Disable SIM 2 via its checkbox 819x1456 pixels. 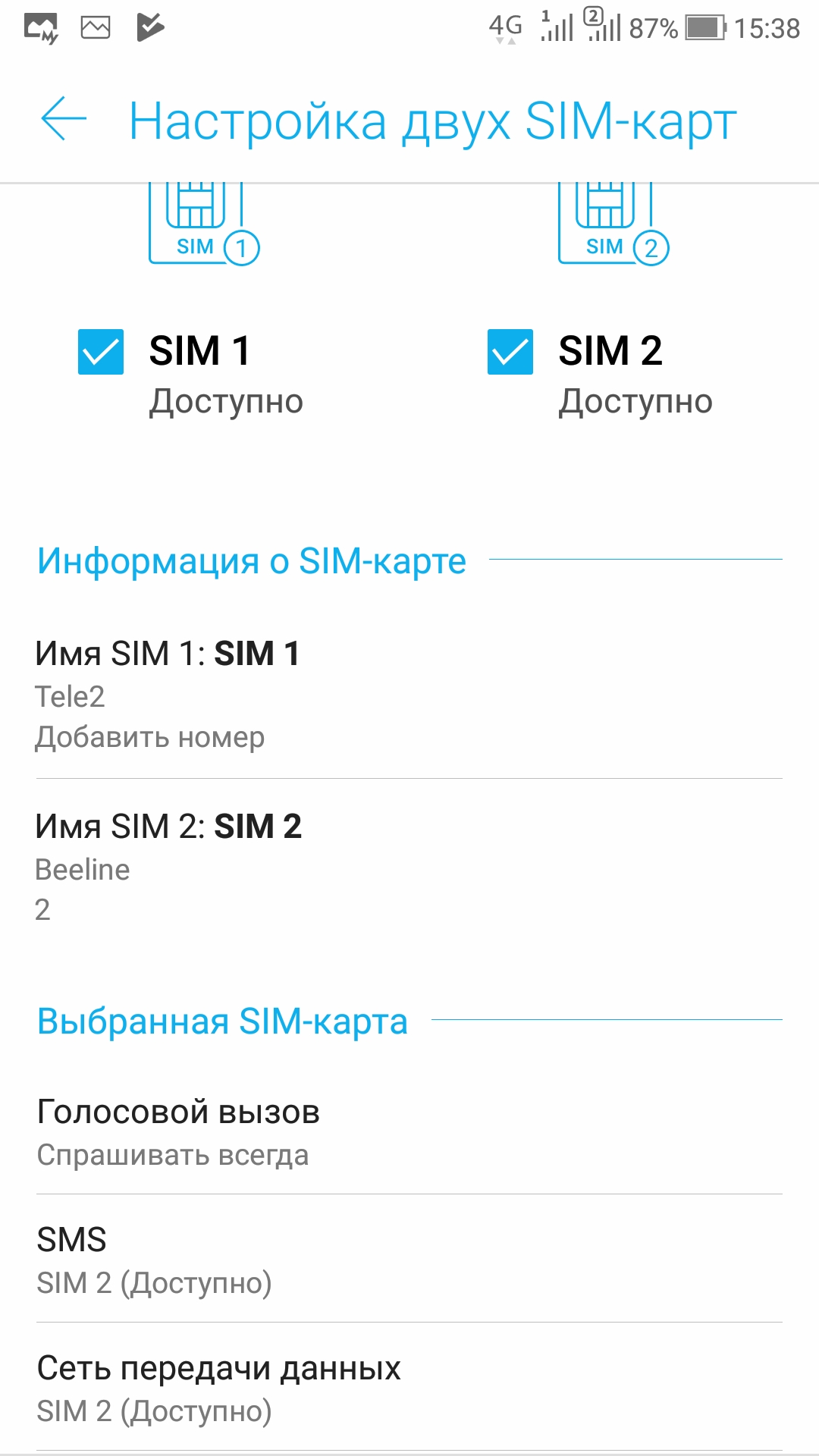(510, 352)
